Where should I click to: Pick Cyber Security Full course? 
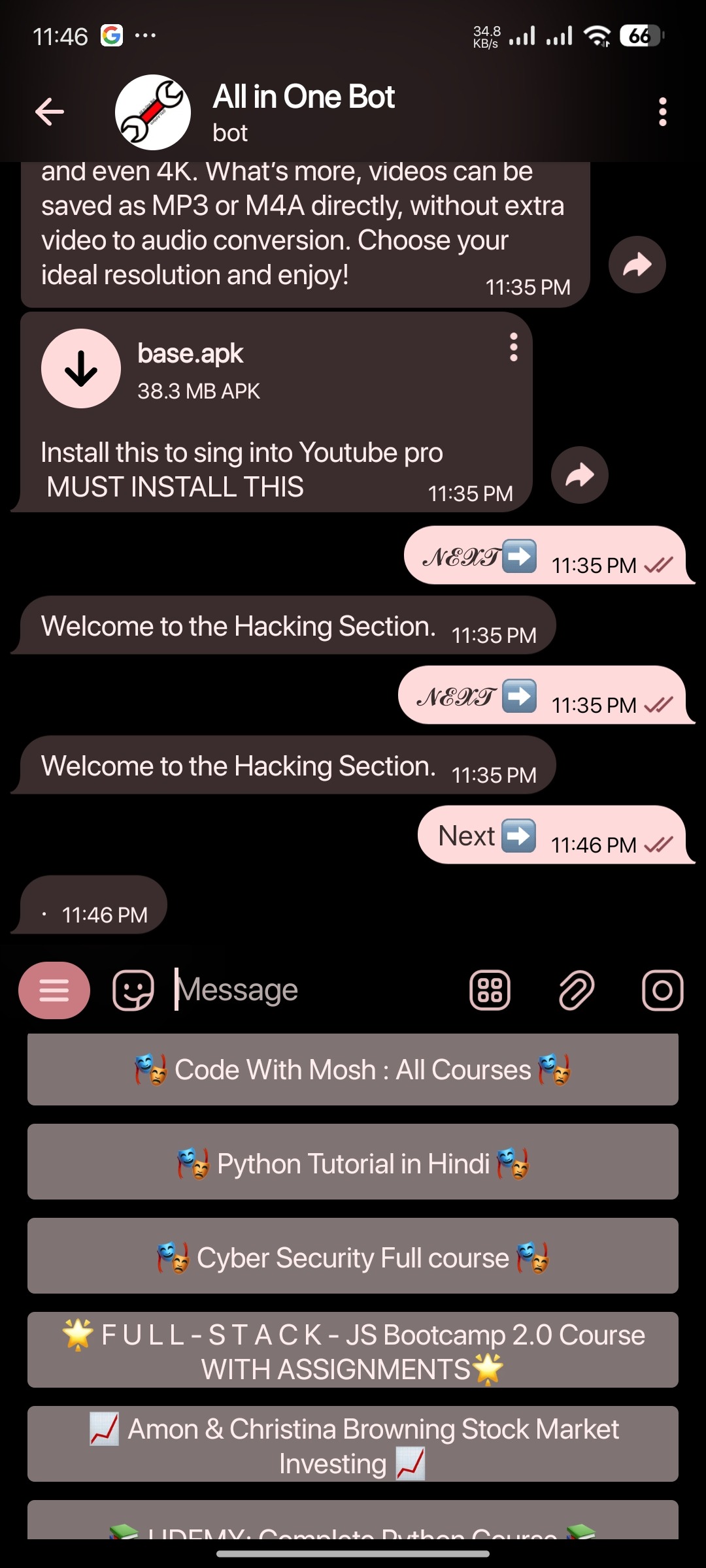(353, 1257)
